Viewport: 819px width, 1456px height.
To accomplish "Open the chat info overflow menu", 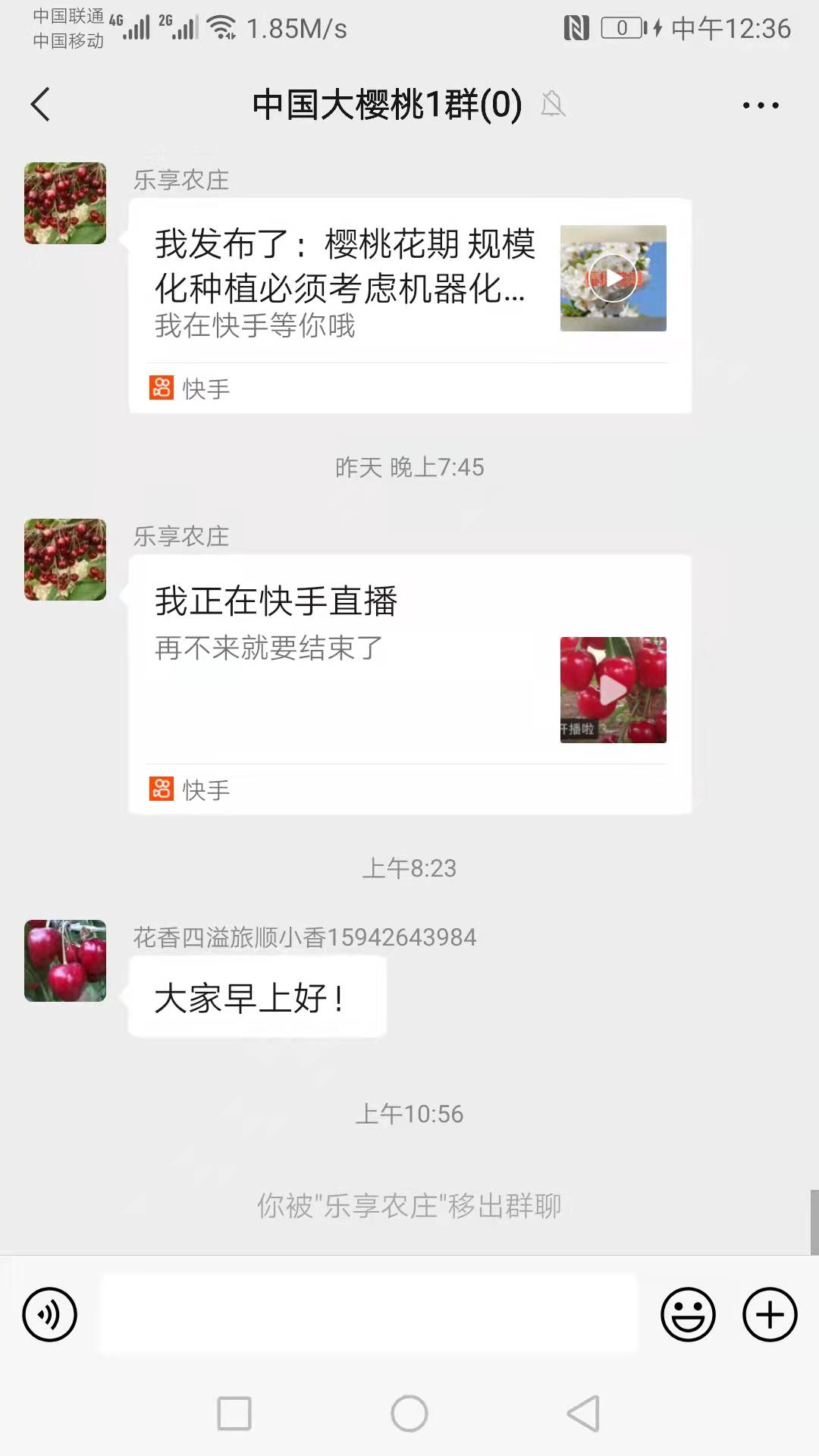I will pos(761,105).
